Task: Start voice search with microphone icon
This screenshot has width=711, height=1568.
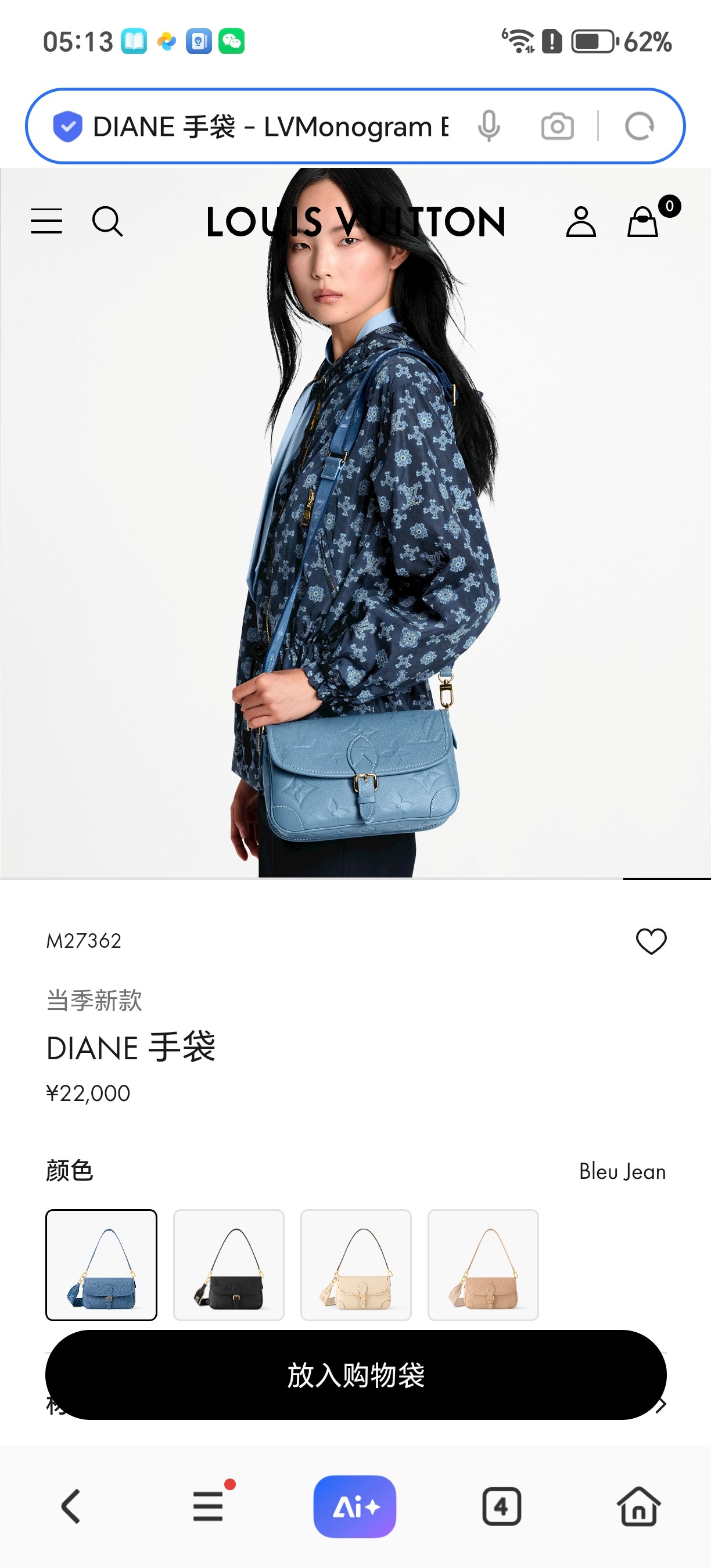Action: click(489, 127)
